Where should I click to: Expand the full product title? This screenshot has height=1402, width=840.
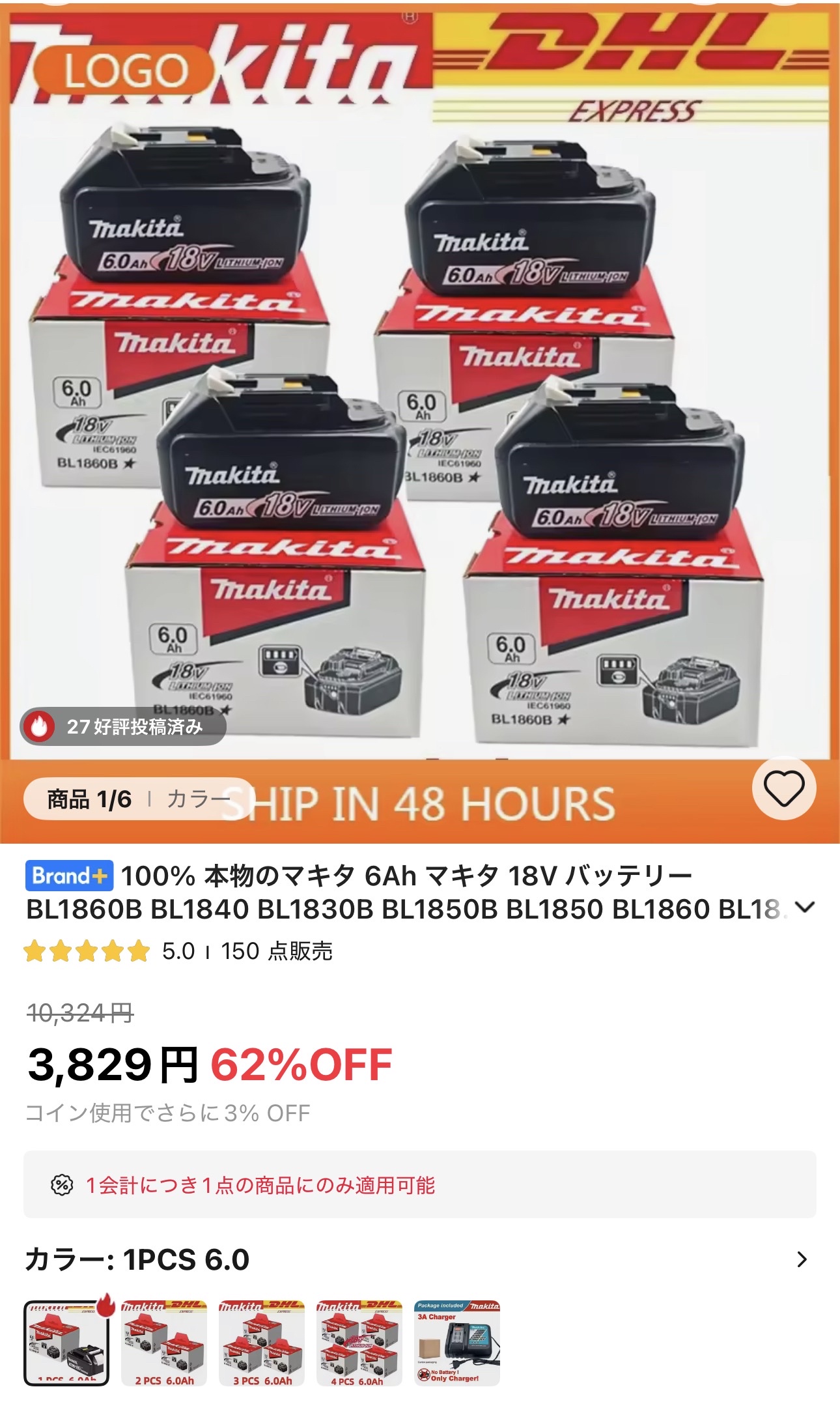[805, 907]
